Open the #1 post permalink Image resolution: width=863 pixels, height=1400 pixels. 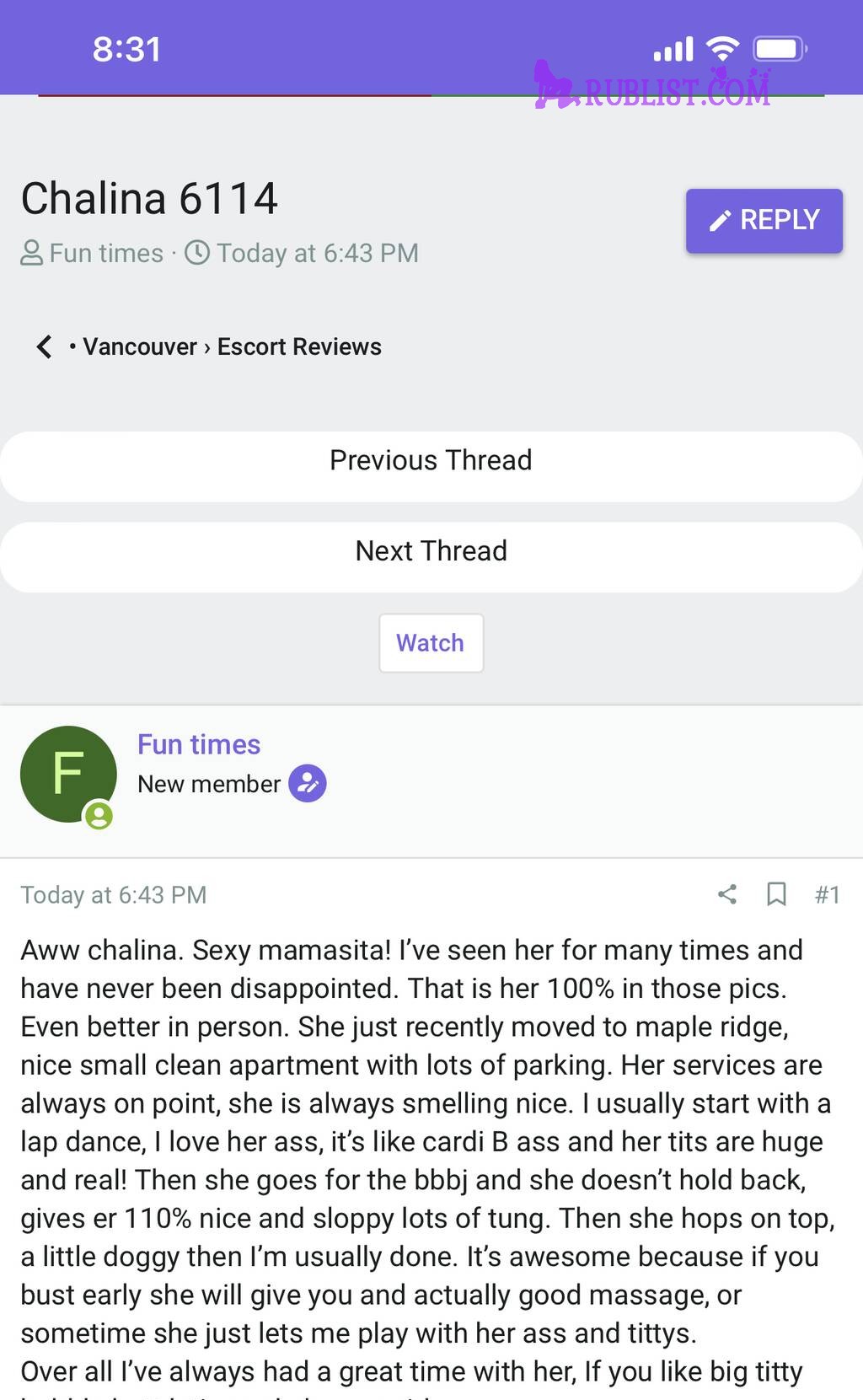[827, 894]
